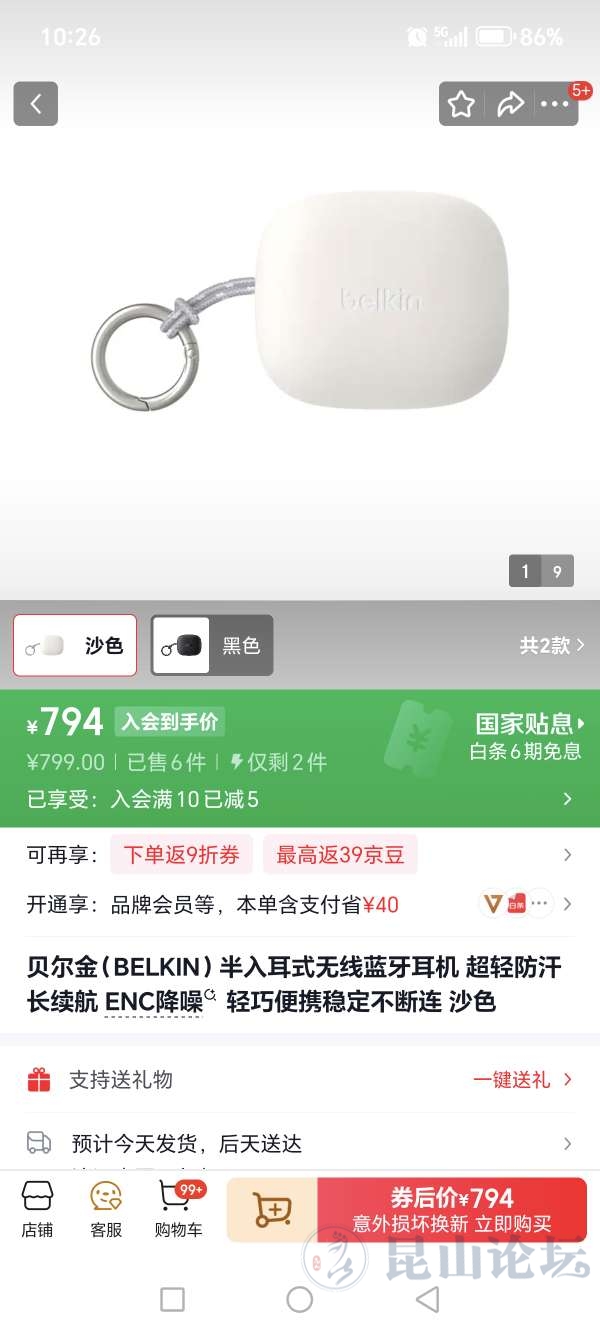The image size is (600, 1332).
Task: Contact 客服 customer service
Action: [106, 1208]
